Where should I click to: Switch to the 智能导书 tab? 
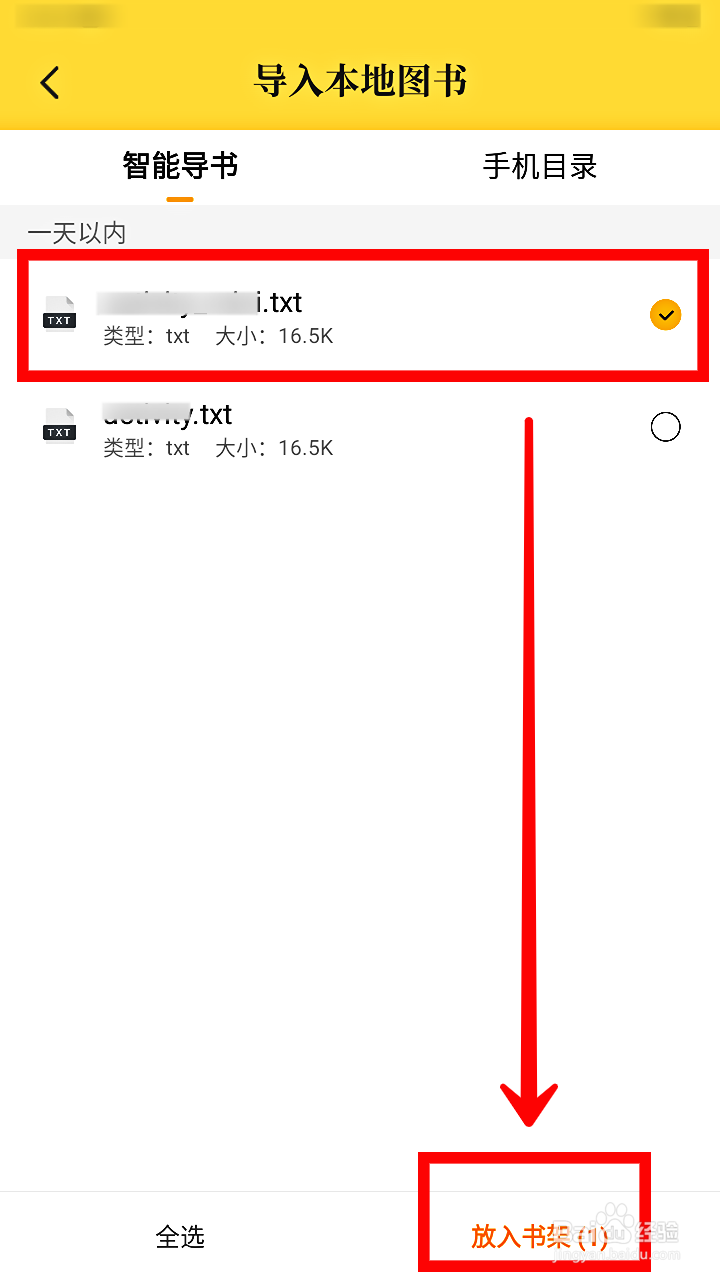point(179,167)
